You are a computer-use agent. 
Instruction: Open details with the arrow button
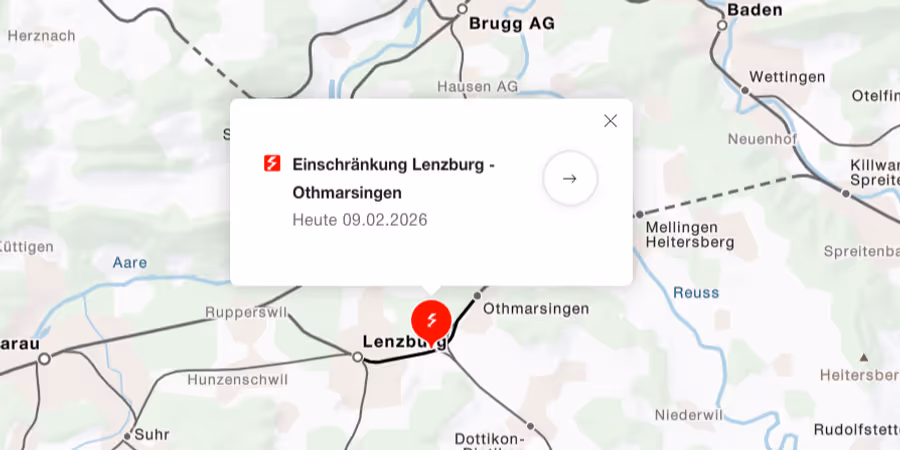(x=570, y=179)
